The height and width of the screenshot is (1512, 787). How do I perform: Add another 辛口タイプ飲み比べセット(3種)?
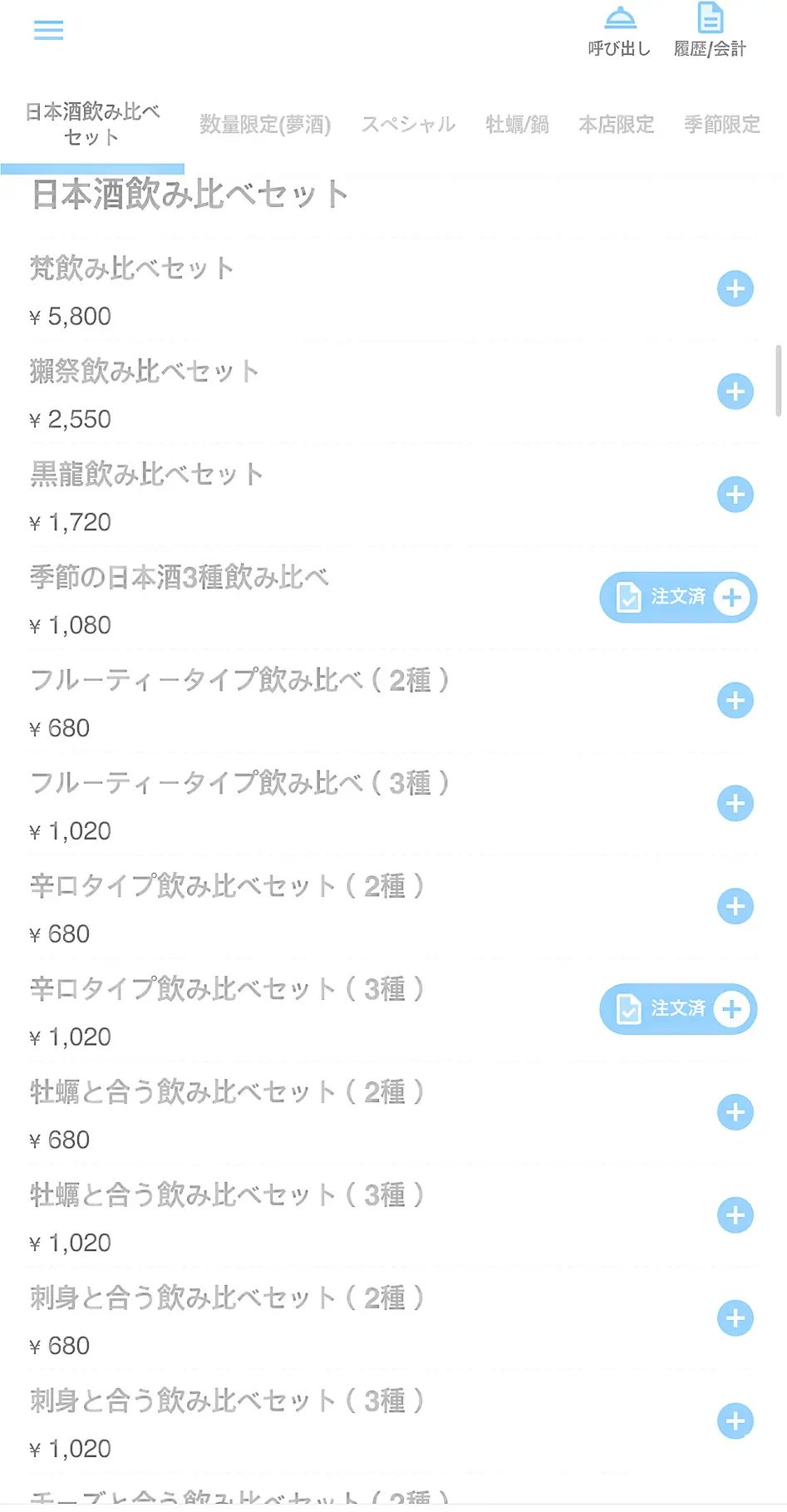732,1010
